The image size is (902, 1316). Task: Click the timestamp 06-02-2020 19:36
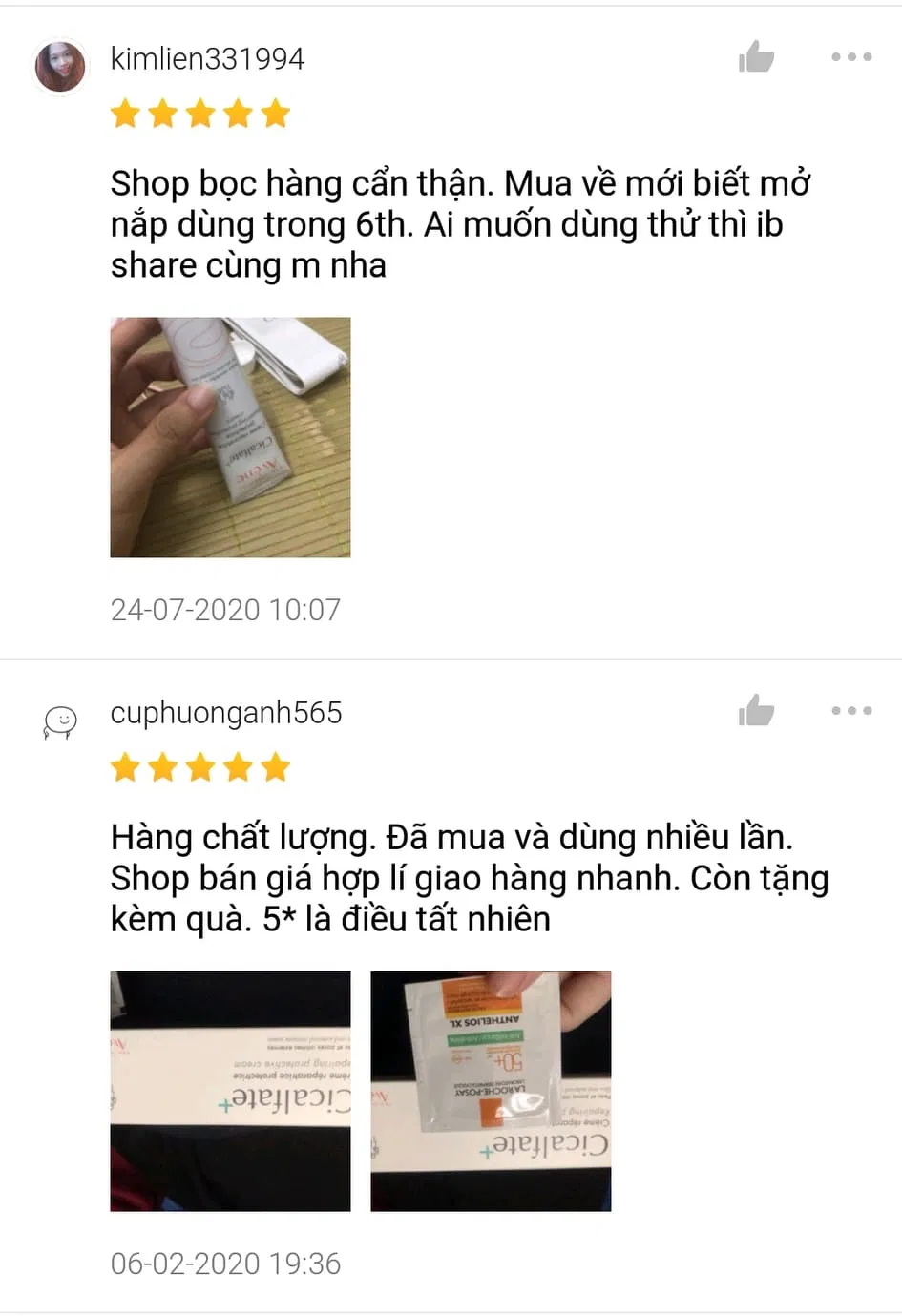tap(225, 1263)
